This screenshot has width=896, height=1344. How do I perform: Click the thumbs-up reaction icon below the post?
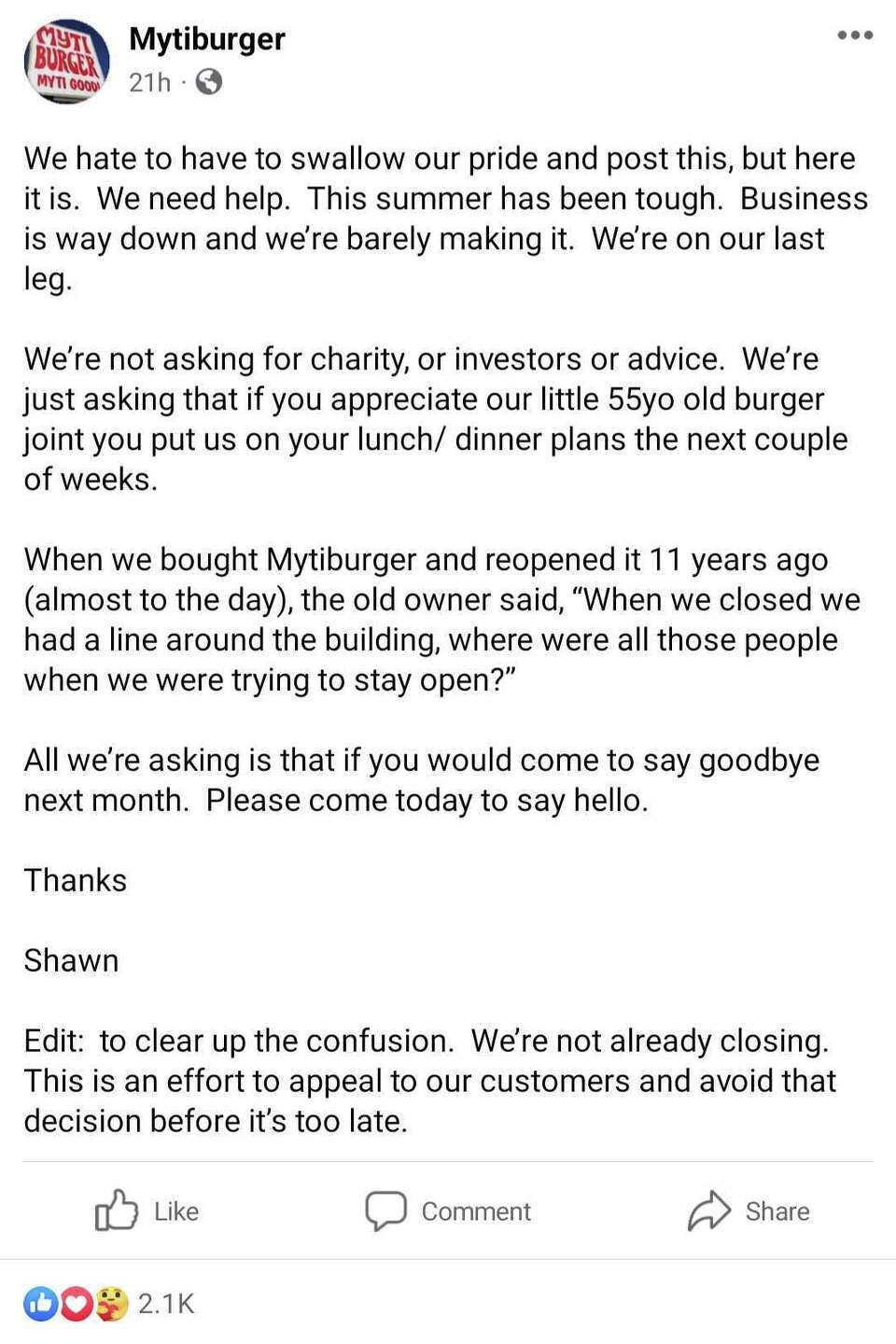41,1304
